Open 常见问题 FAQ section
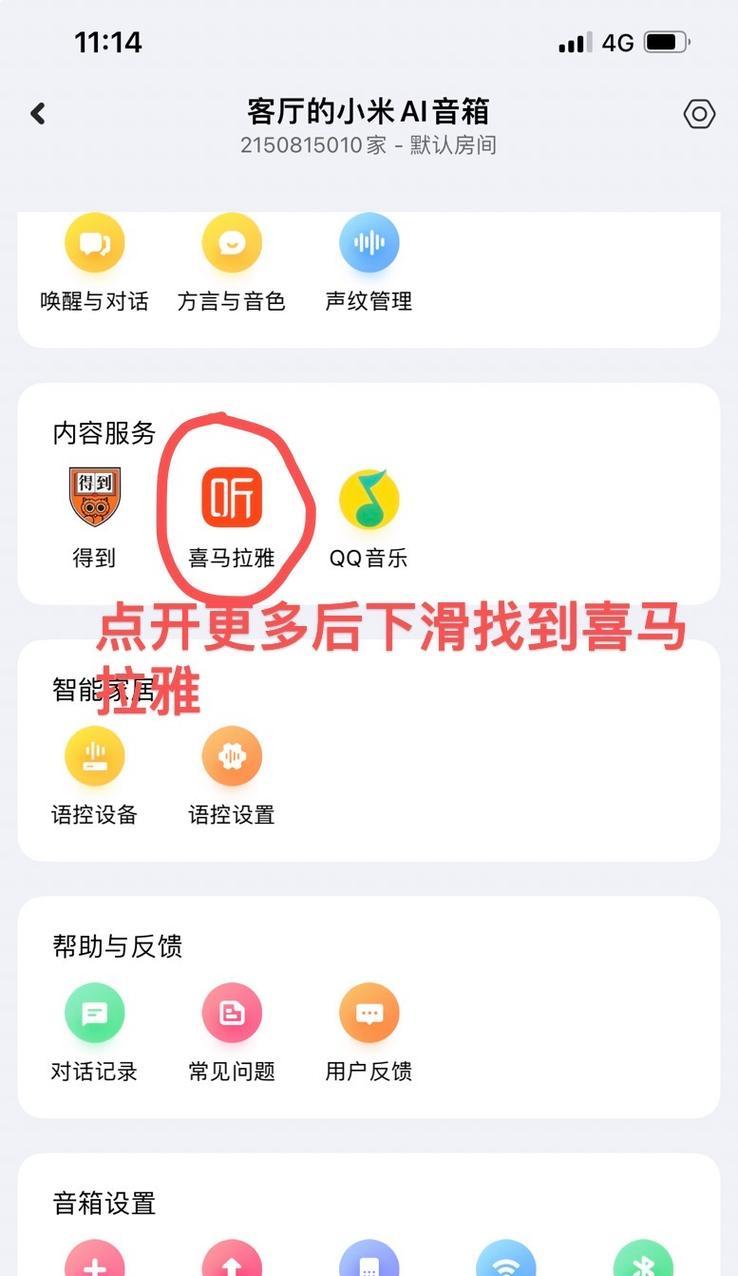The image size is (738, 1276). pyautogui.click(x=231, y=1013)
